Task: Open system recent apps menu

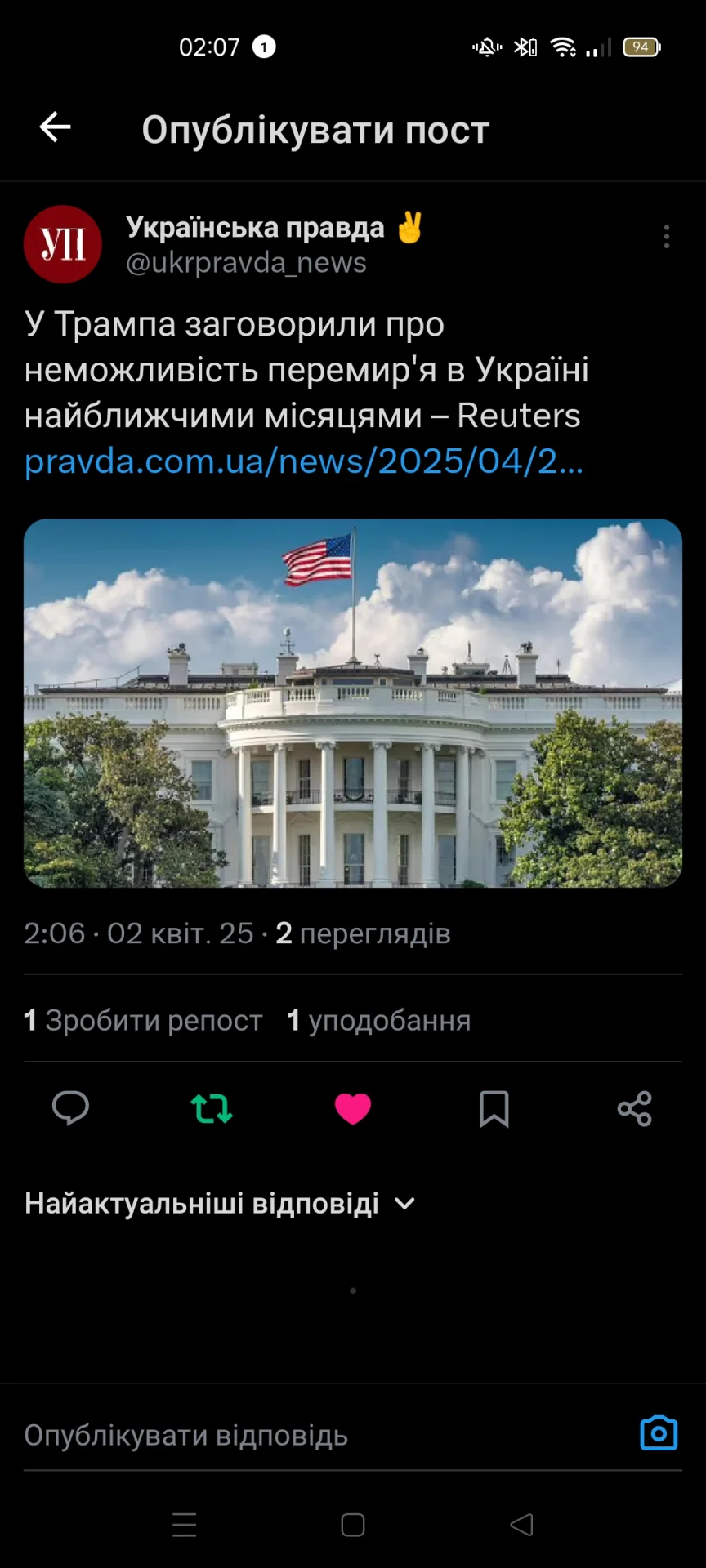Action: click(x=185, y=1525)
